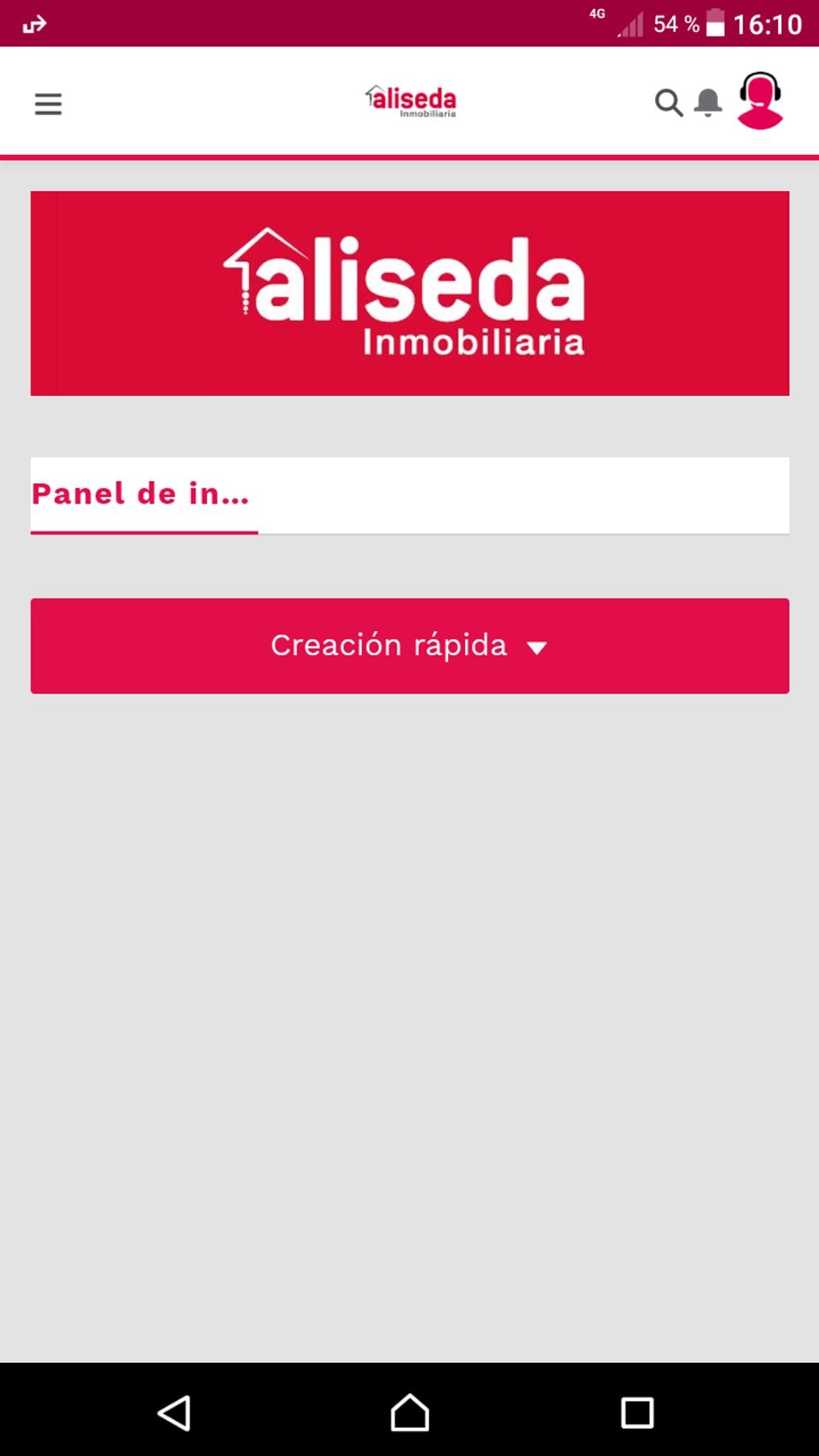819x1456 pixels.
Task: Tap the 4G network indicator
Action: click(x=597, y=14)
